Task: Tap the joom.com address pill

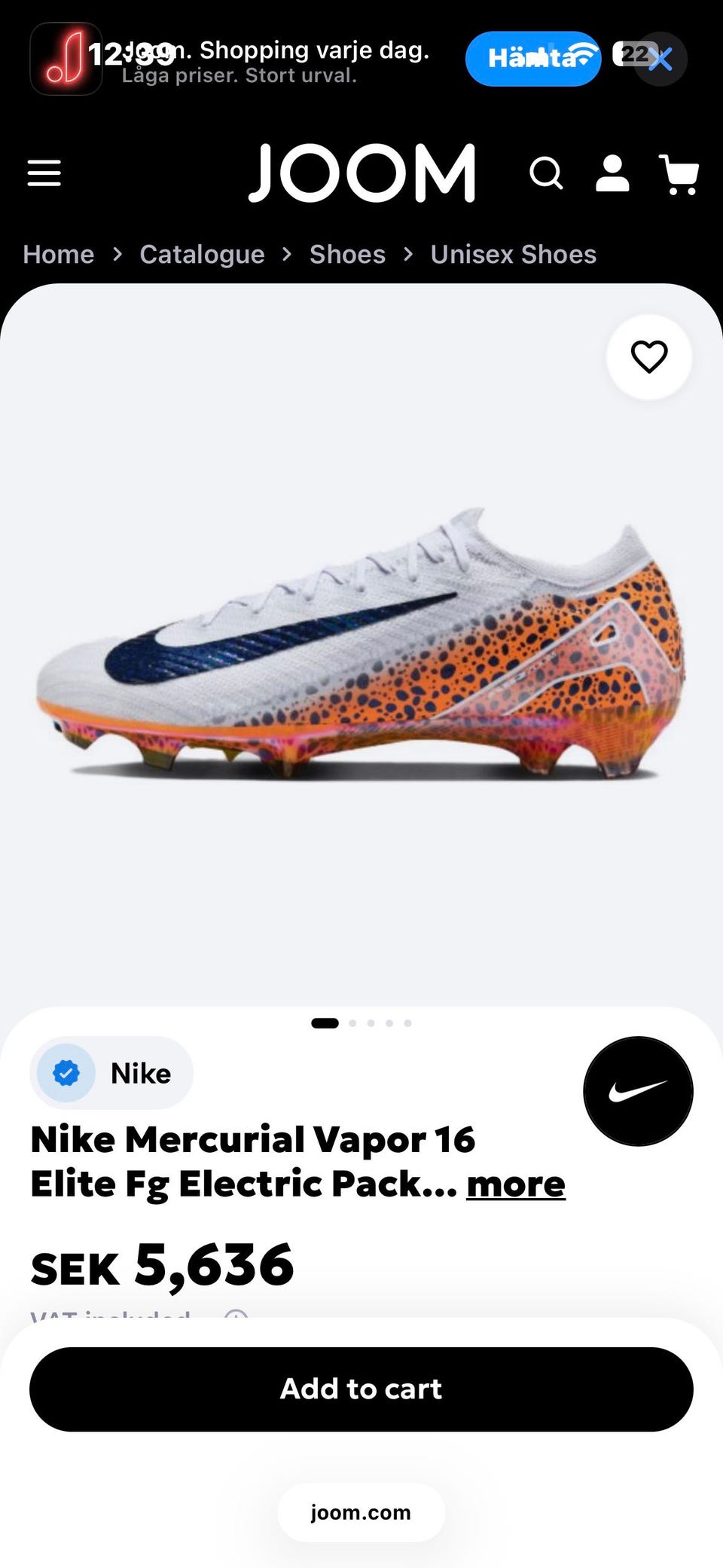Action: point(361,1512)
